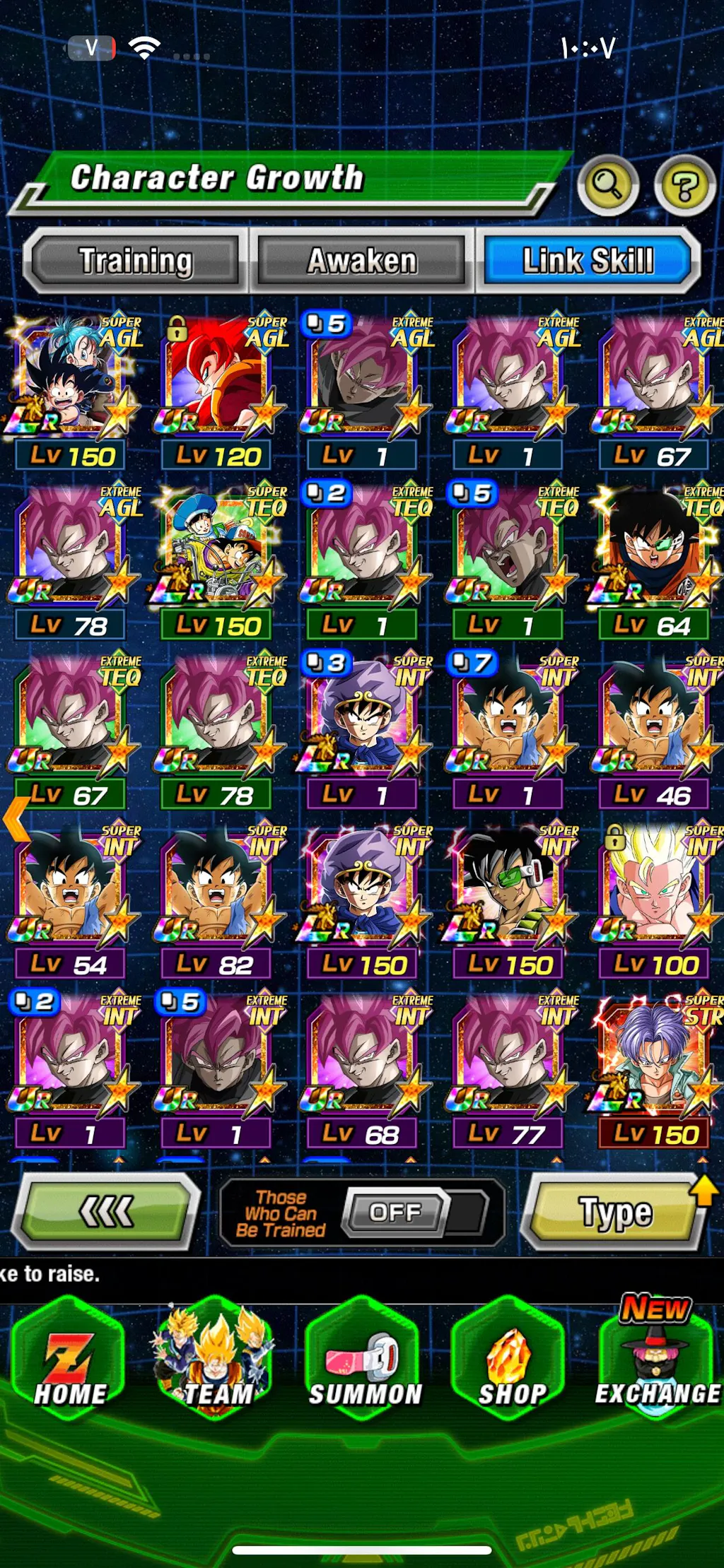The image size is (724, 1568).
Task: Visit the Shop menu
Action: [x=511, y=1360]
